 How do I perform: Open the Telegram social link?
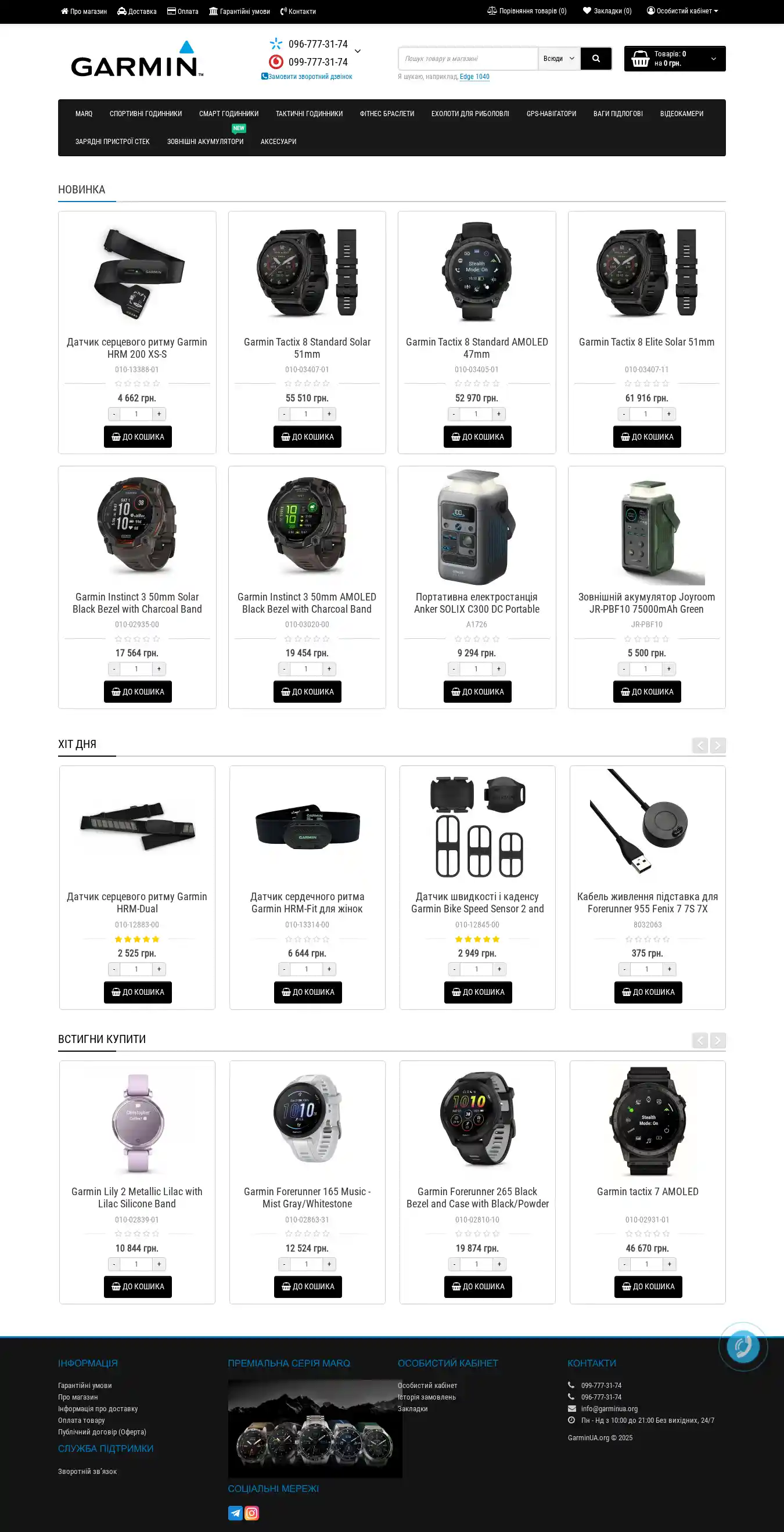236,1513
